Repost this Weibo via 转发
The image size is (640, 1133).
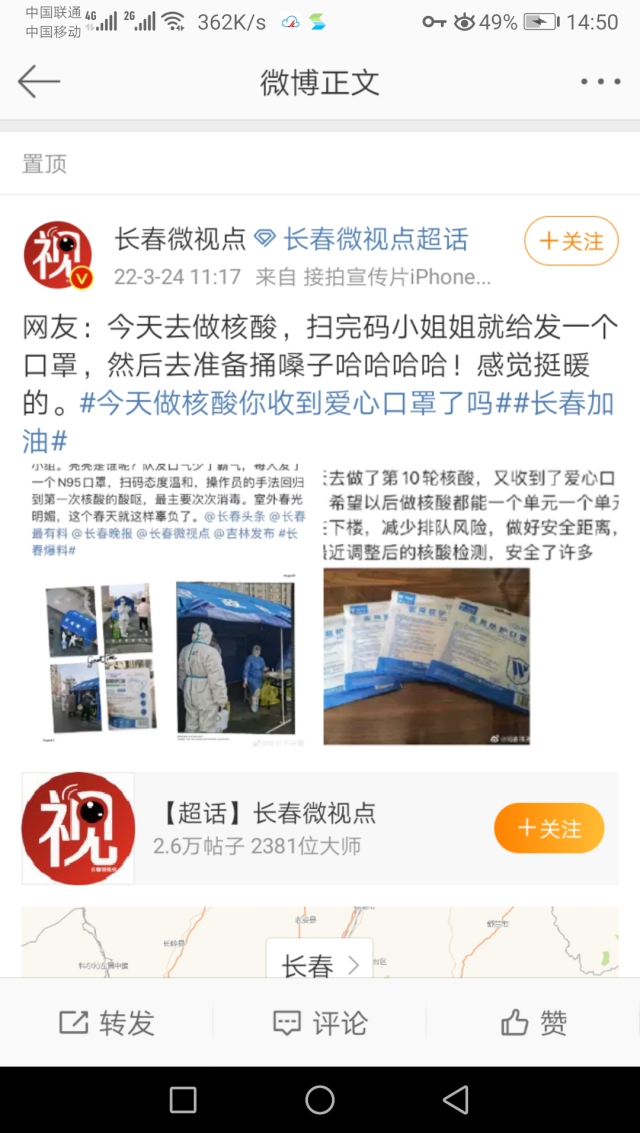pos(107,1022)
